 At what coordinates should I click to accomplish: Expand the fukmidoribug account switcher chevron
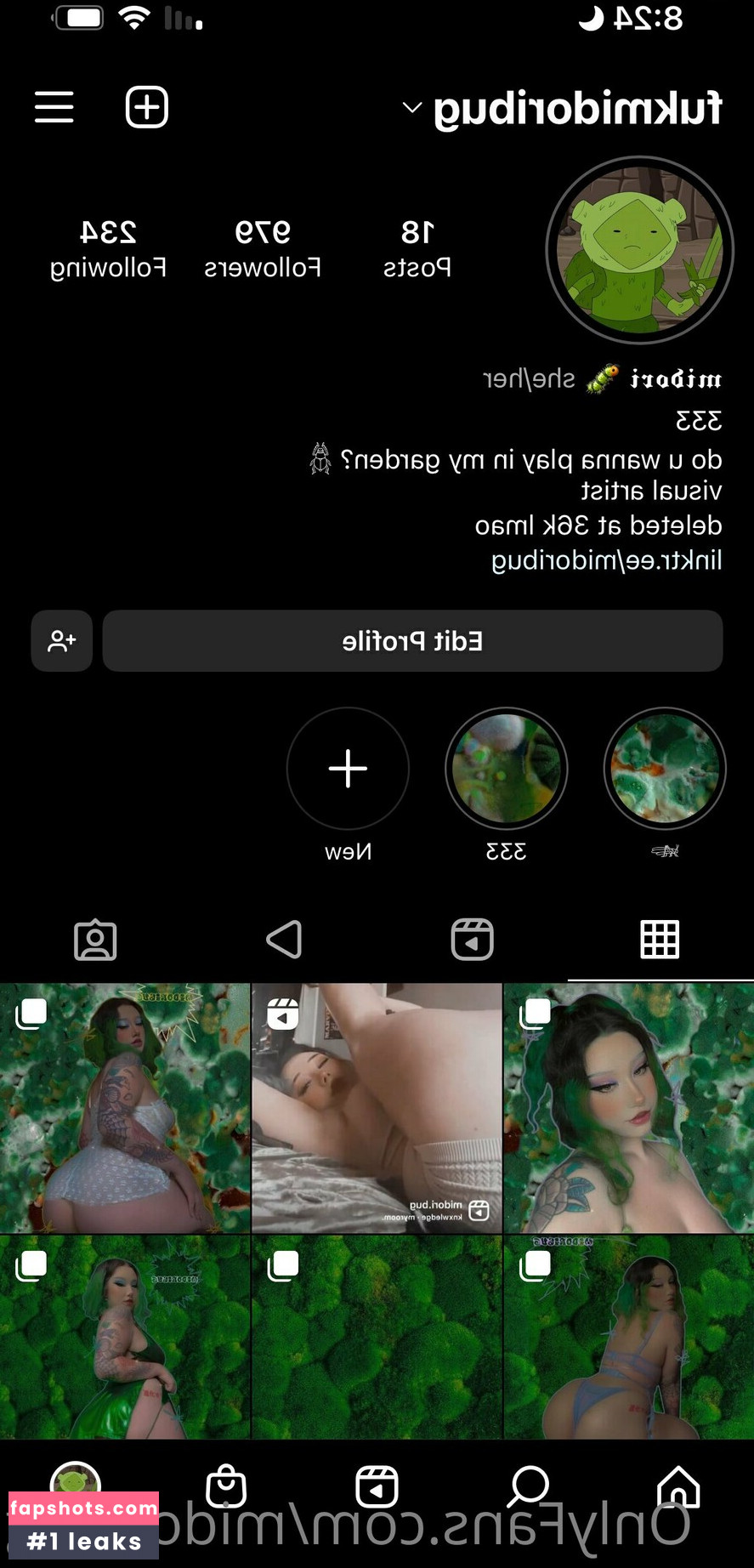click(411, 107)
